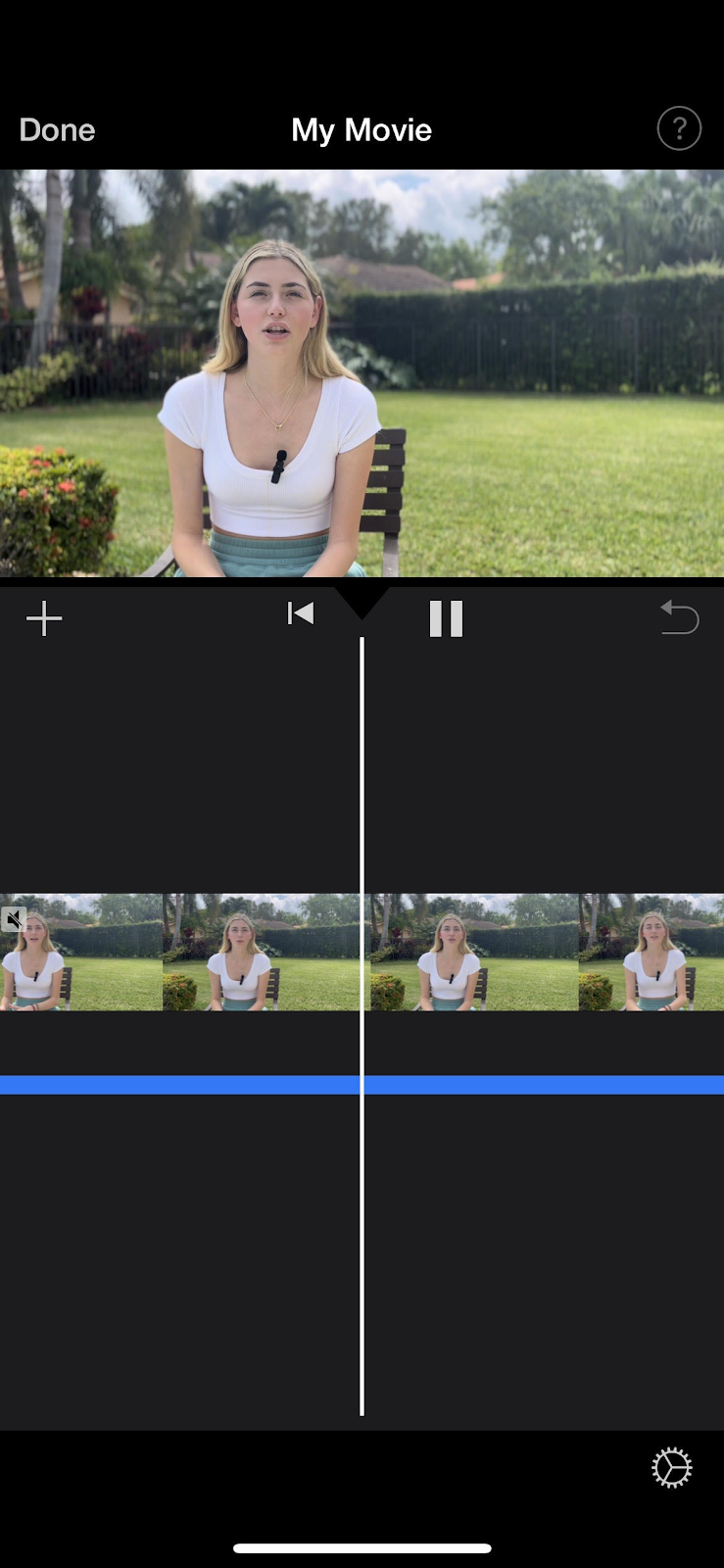
Task: Pause the movie playback
Action: [446, 618]
